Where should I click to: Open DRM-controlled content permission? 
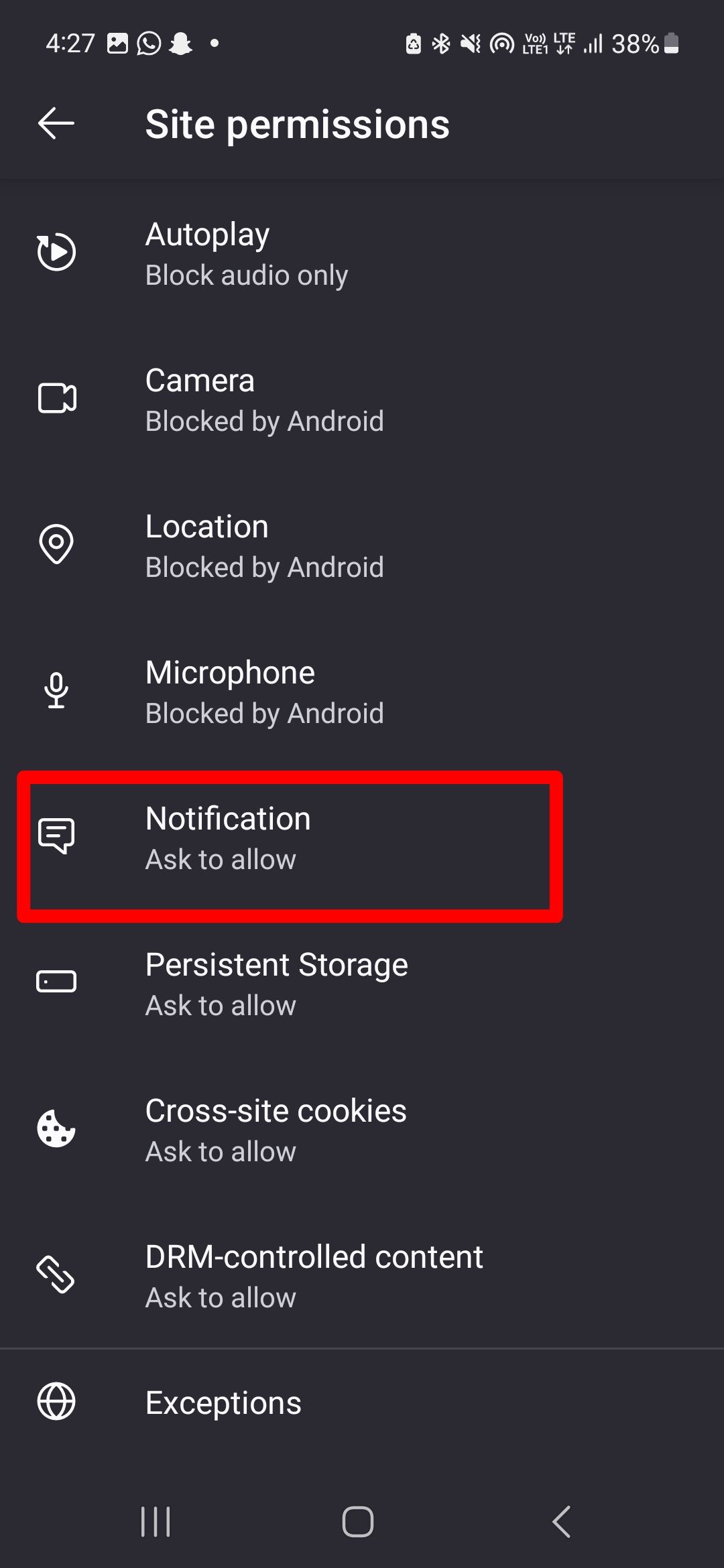[314, 1277]
